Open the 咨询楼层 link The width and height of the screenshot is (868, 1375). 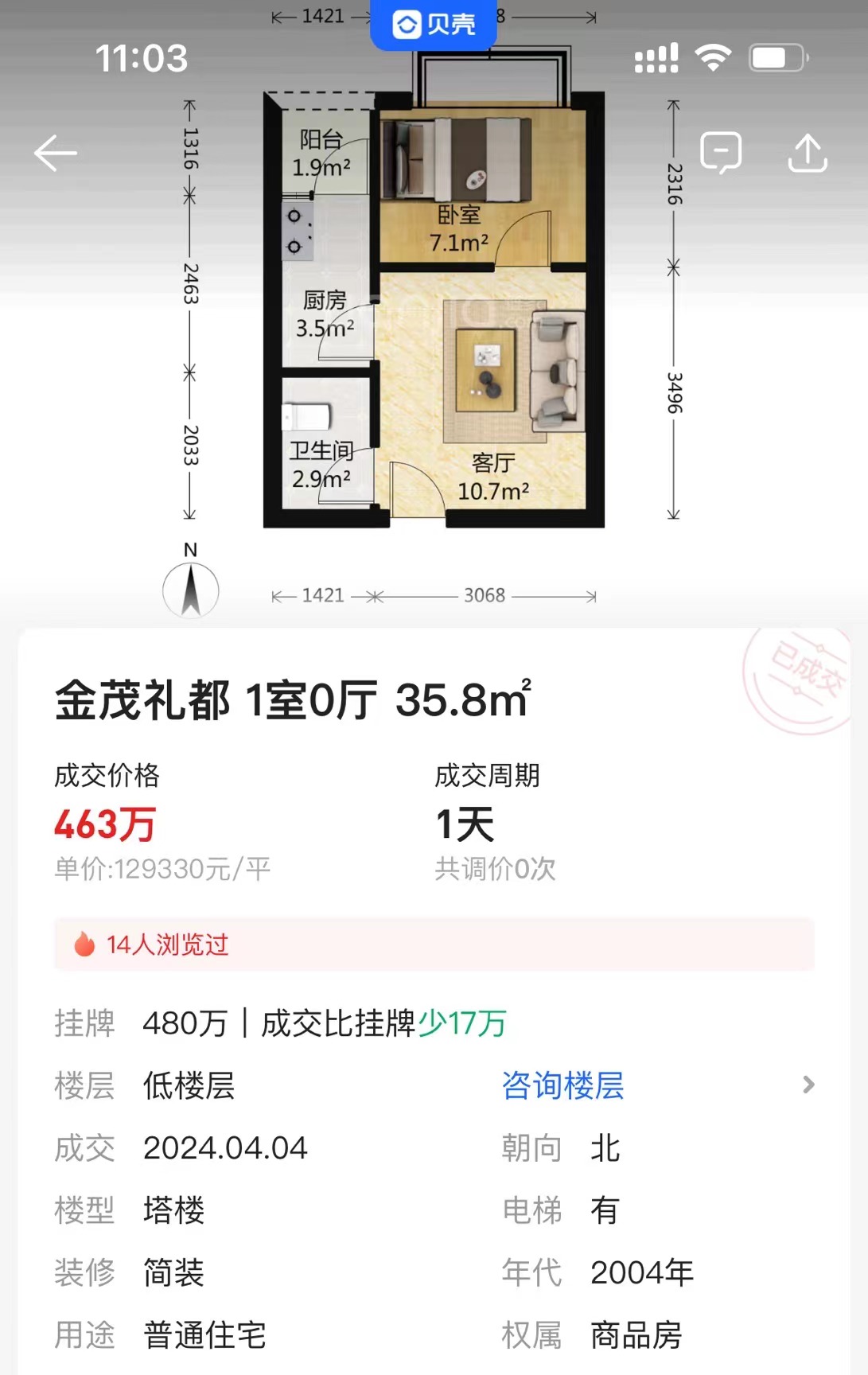pyautogui.click(x=562, y=1085)
